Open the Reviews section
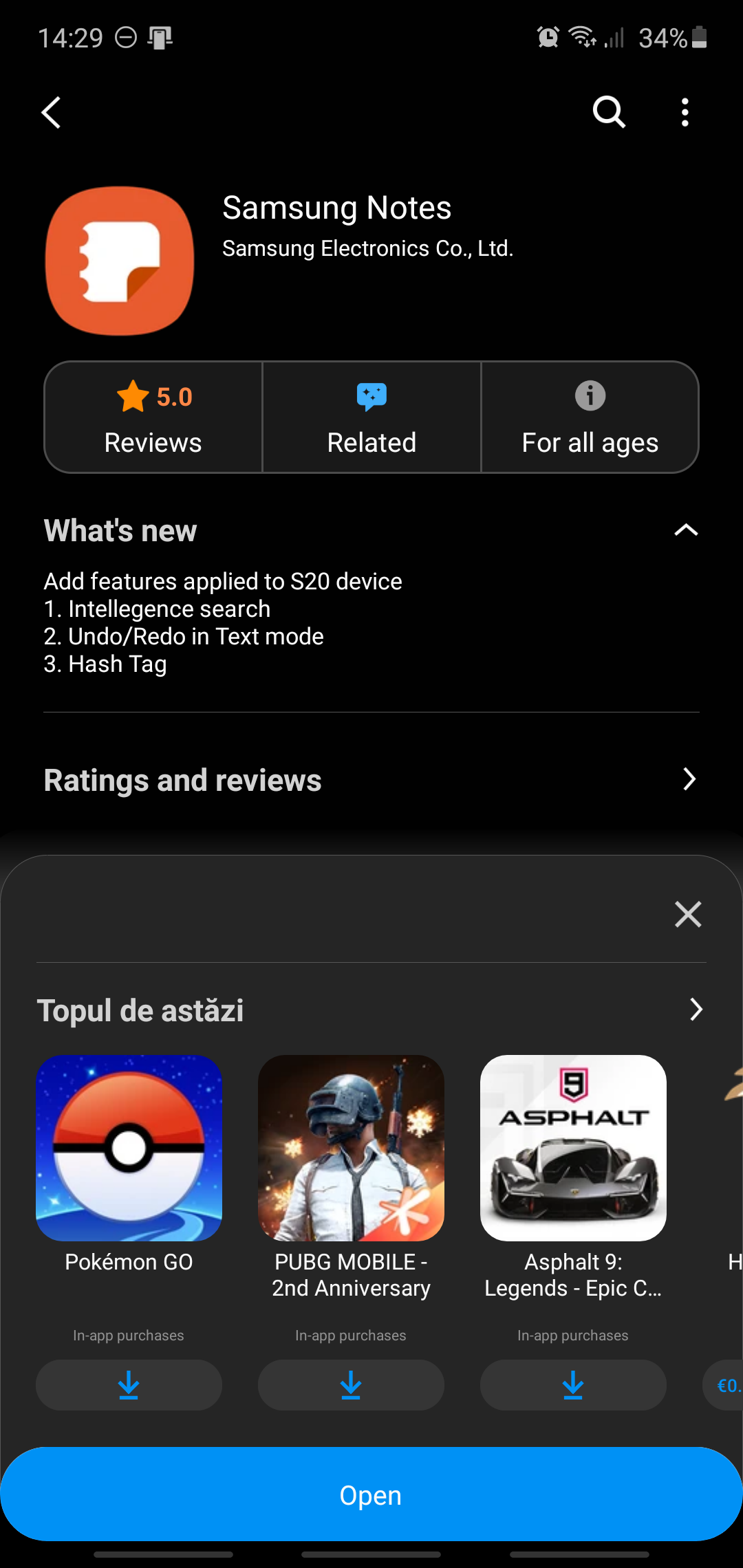This screenshot has width=743, height=1568. (153, 417)
